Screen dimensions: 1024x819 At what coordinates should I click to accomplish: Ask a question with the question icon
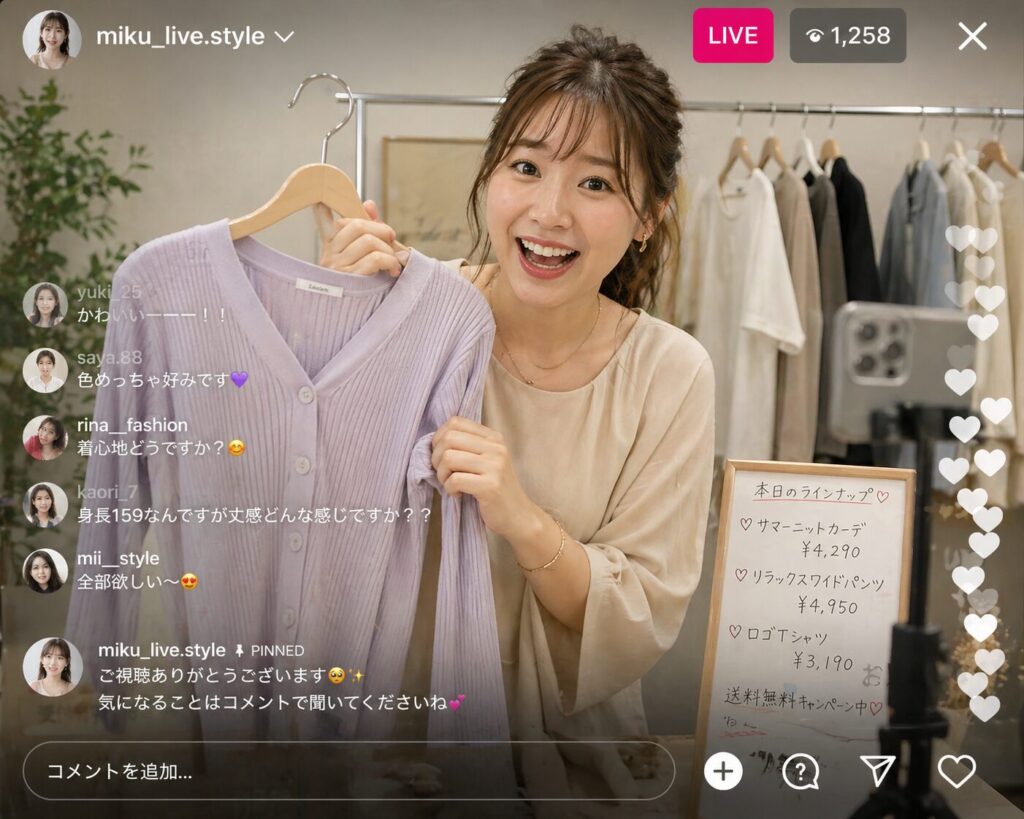(x=800, y=771)
